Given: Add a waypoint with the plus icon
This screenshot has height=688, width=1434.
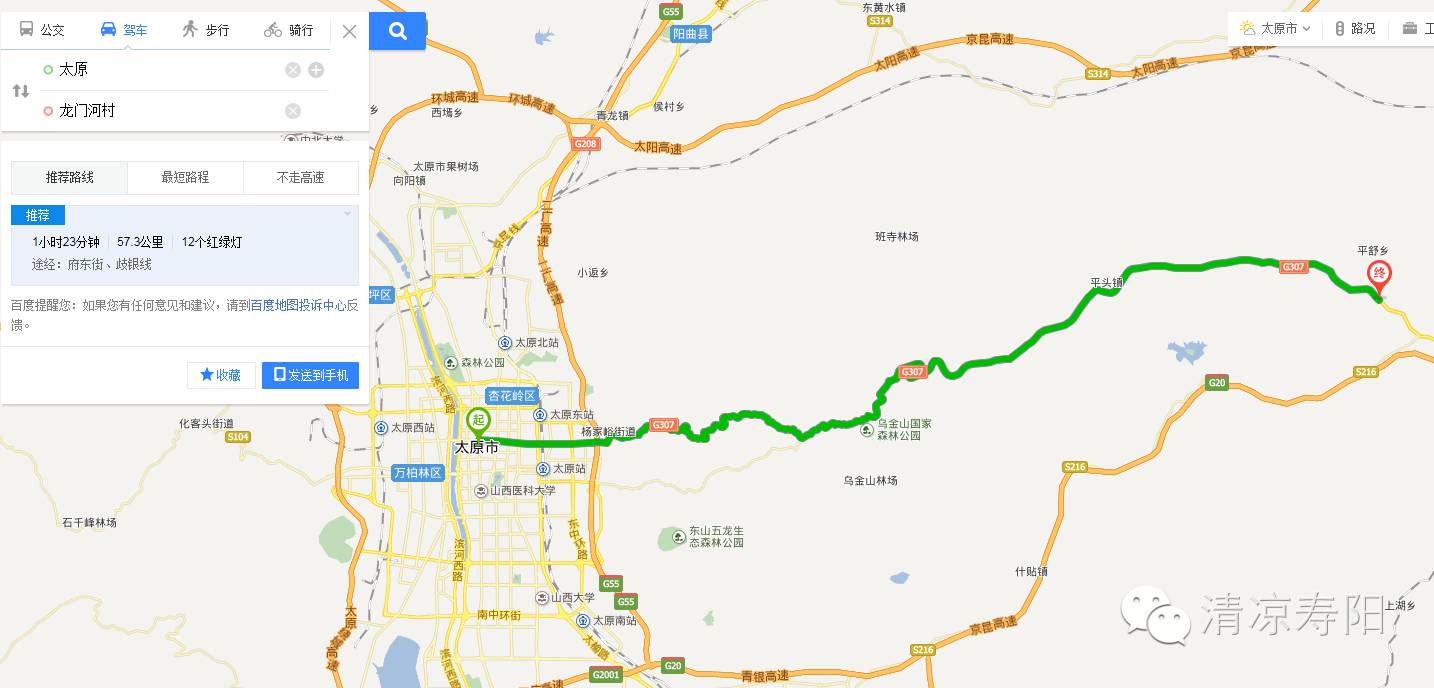Looking at the screenshot, I should pos(316,70).
